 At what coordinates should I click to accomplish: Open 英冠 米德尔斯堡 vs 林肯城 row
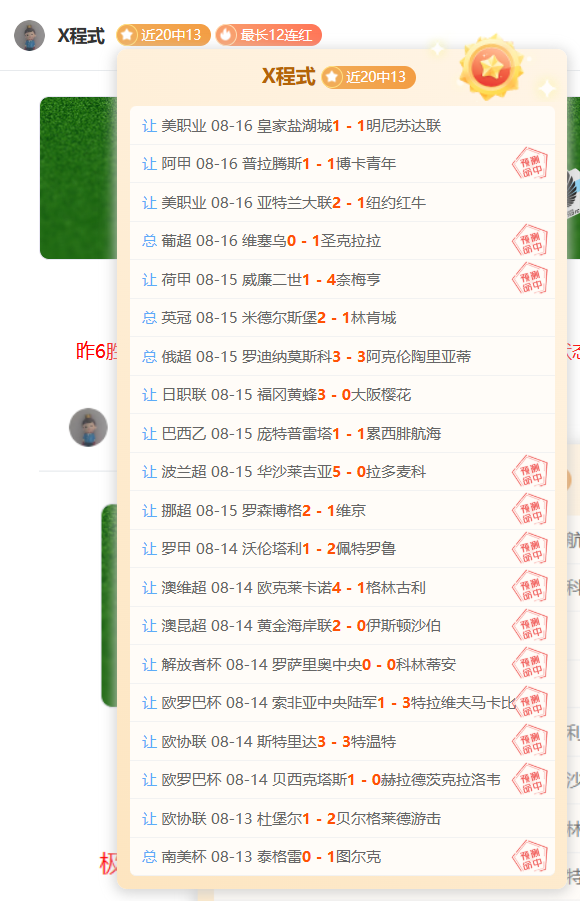click(x=342, y=318)
